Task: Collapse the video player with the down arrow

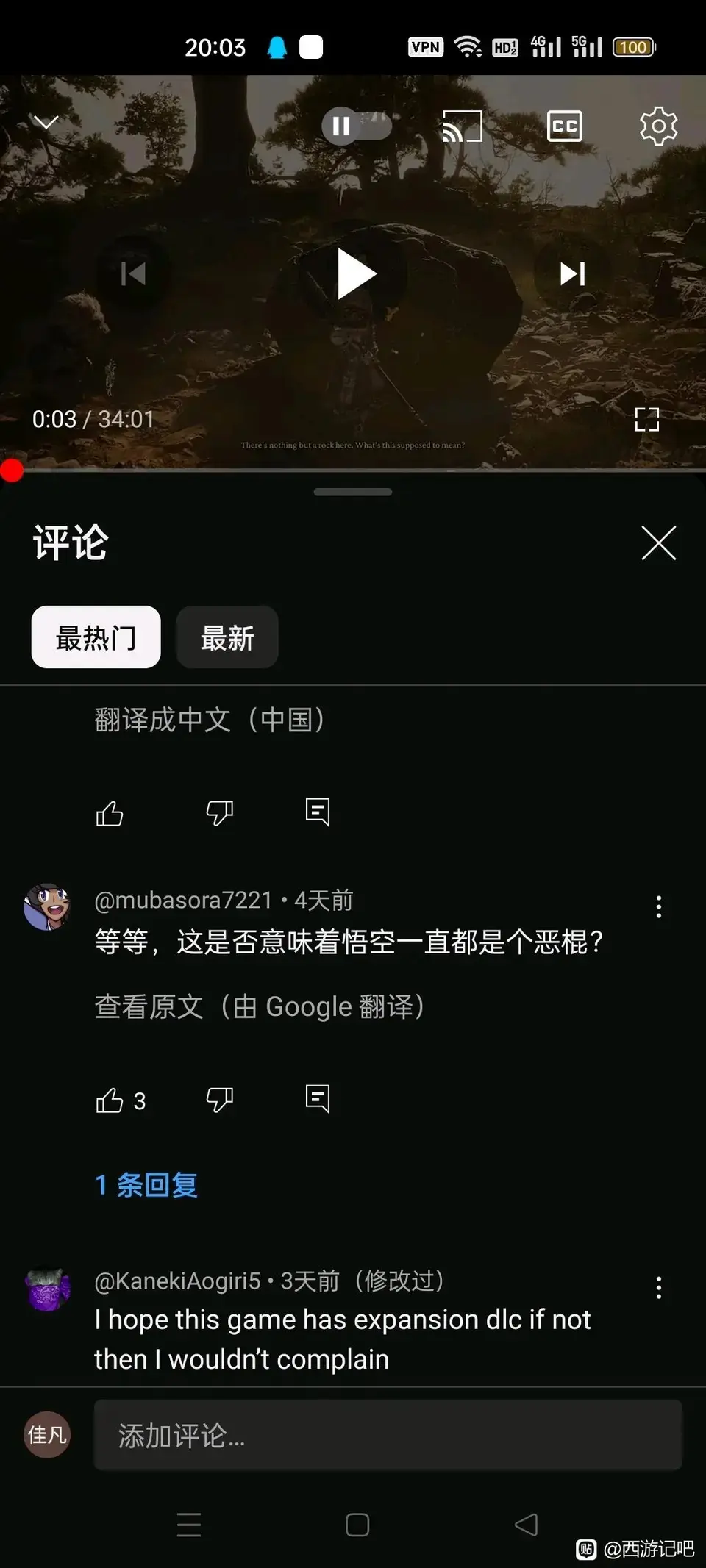Action: [x=46, y=122]
